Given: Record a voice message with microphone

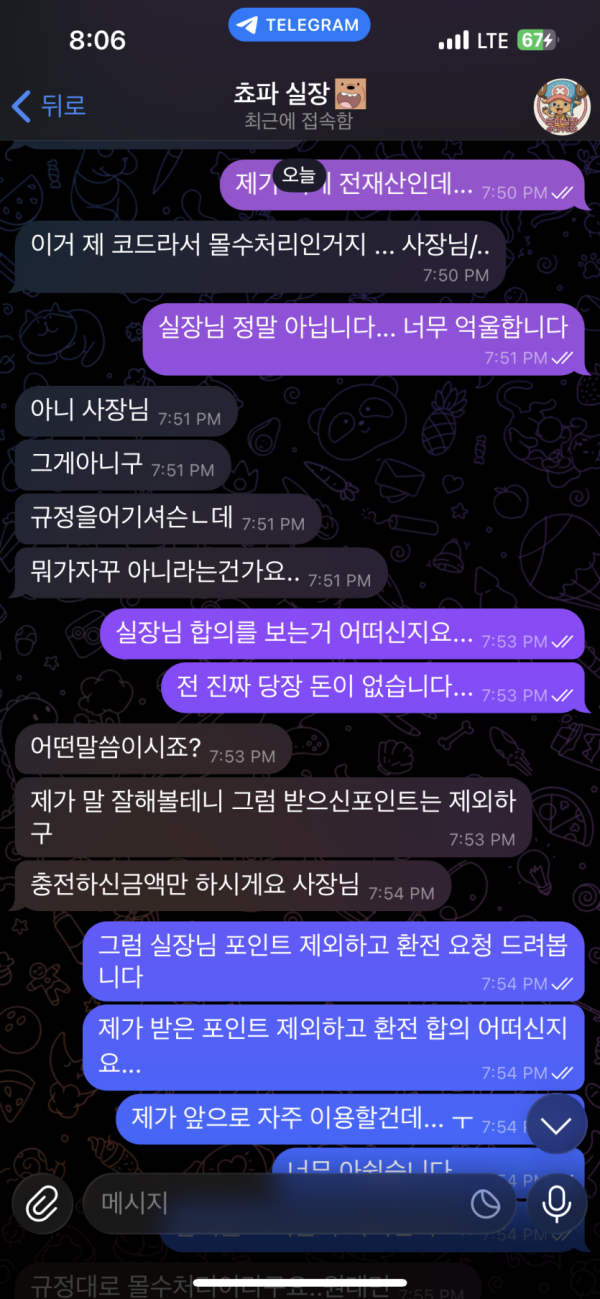Looking at the screenshot, I should [556, 1204].
